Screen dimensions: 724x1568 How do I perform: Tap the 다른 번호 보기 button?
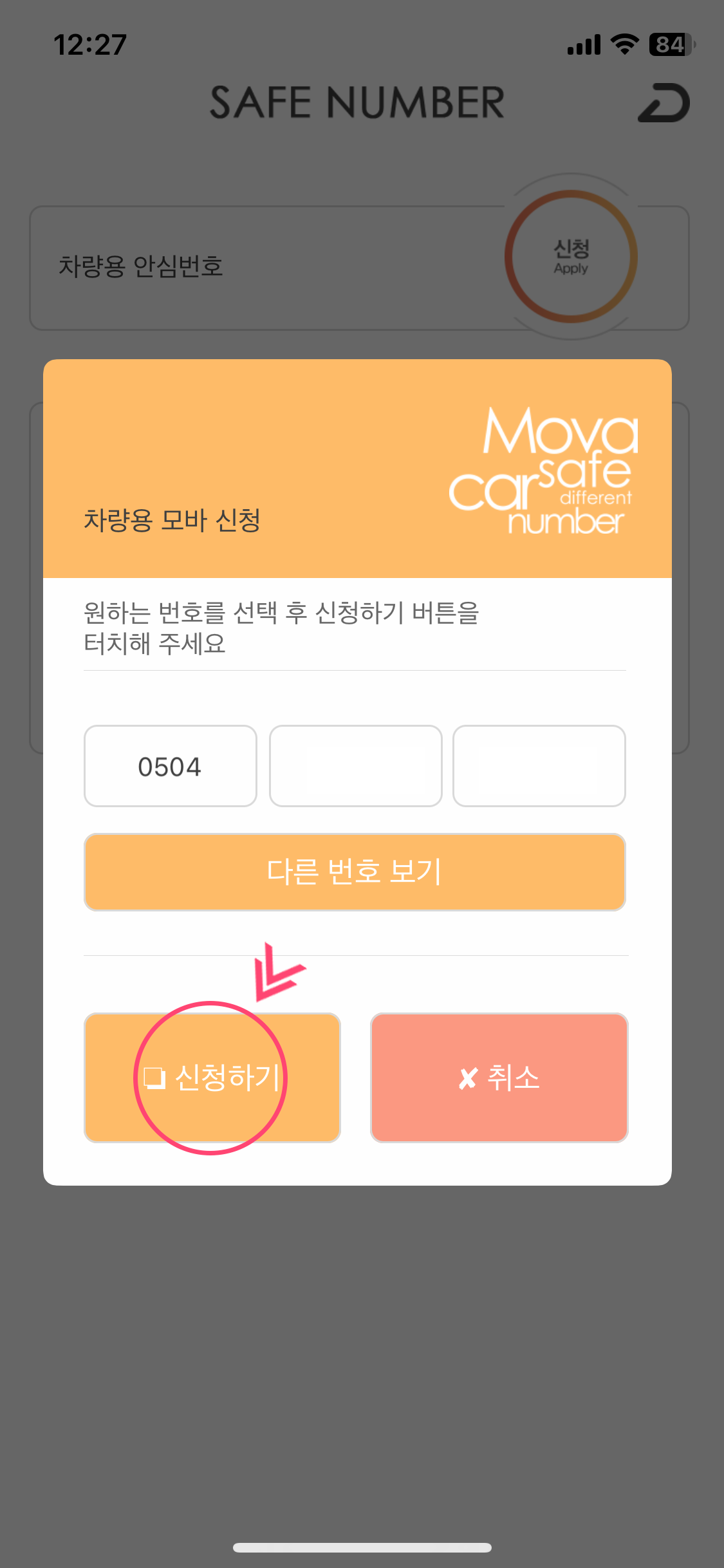[x=355, y=872]
